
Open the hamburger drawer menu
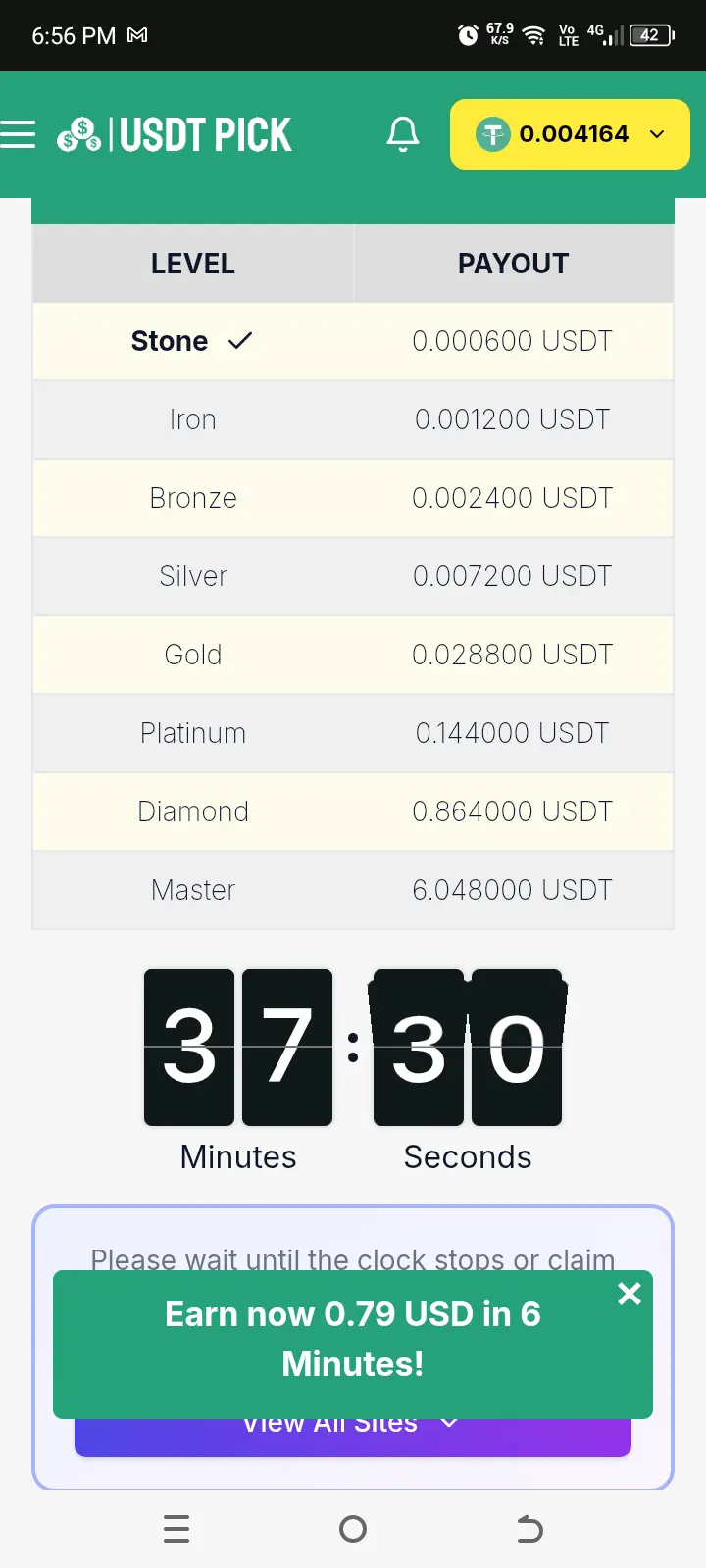(18, 134)
